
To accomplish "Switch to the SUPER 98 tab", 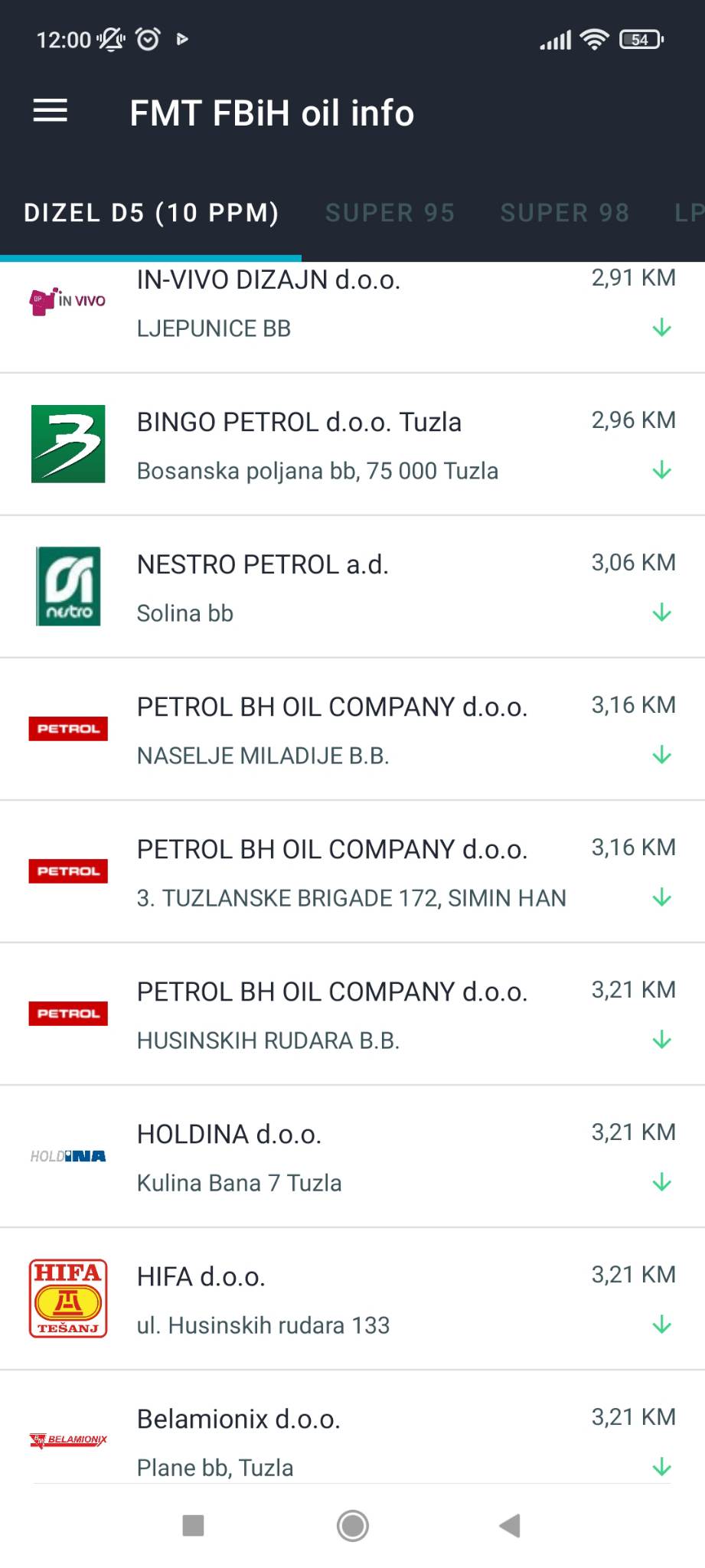I will [x=564, y=213].
